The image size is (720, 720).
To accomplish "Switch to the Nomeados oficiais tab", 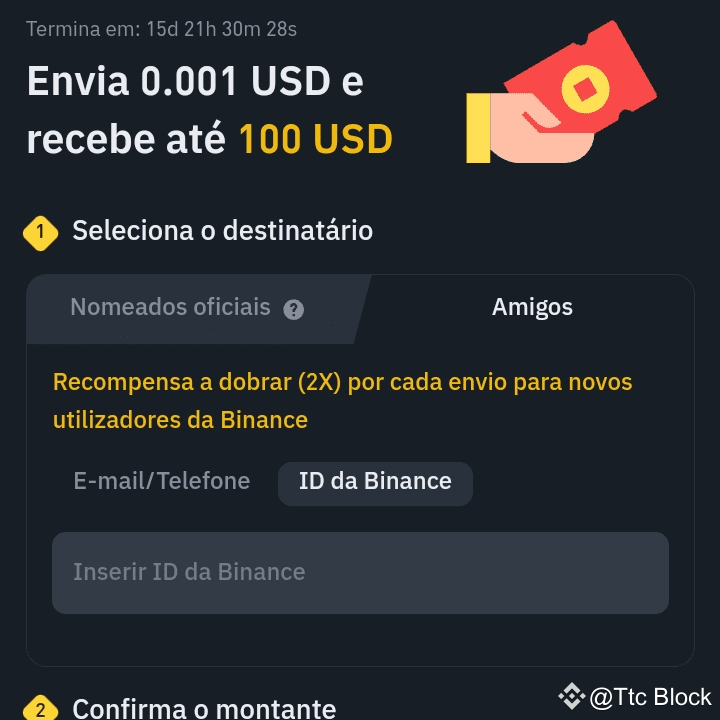I will [170, 307].
